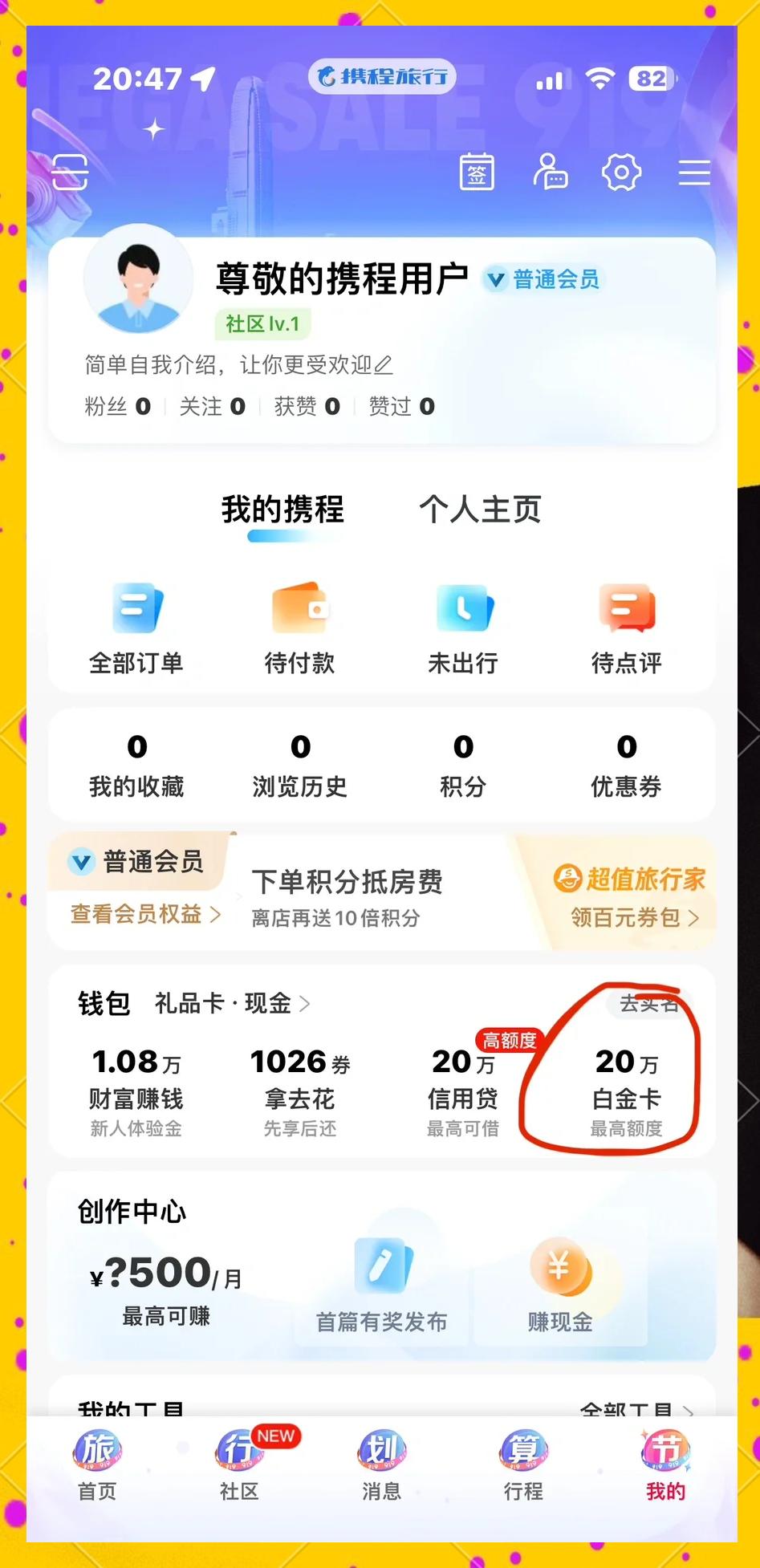Screen dimensions: 760x1568
Task: Open the daily check-in calendar icon
Action: (477, 172)
